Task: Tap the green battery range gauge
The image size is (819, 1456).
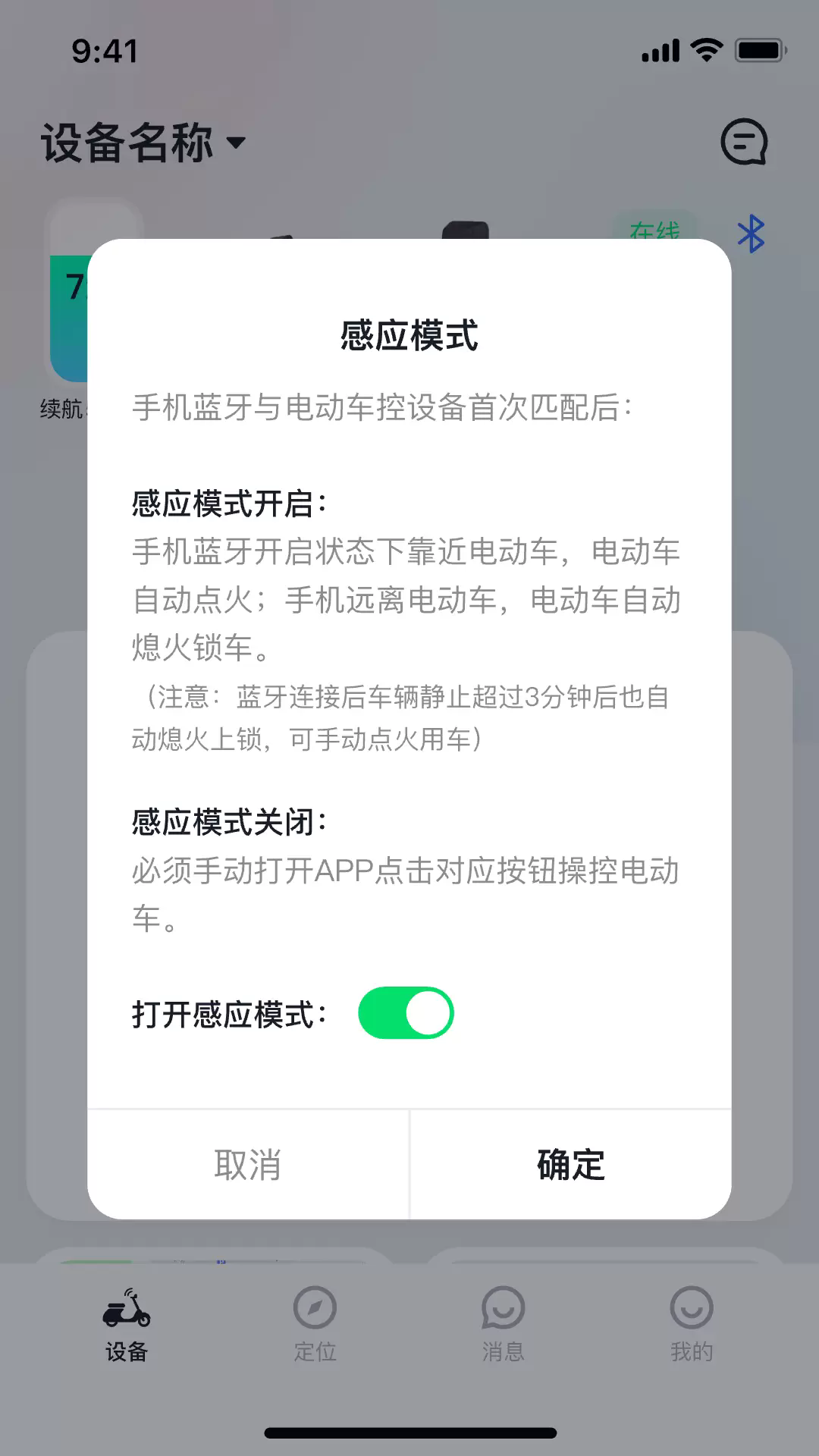Action: 68,318
